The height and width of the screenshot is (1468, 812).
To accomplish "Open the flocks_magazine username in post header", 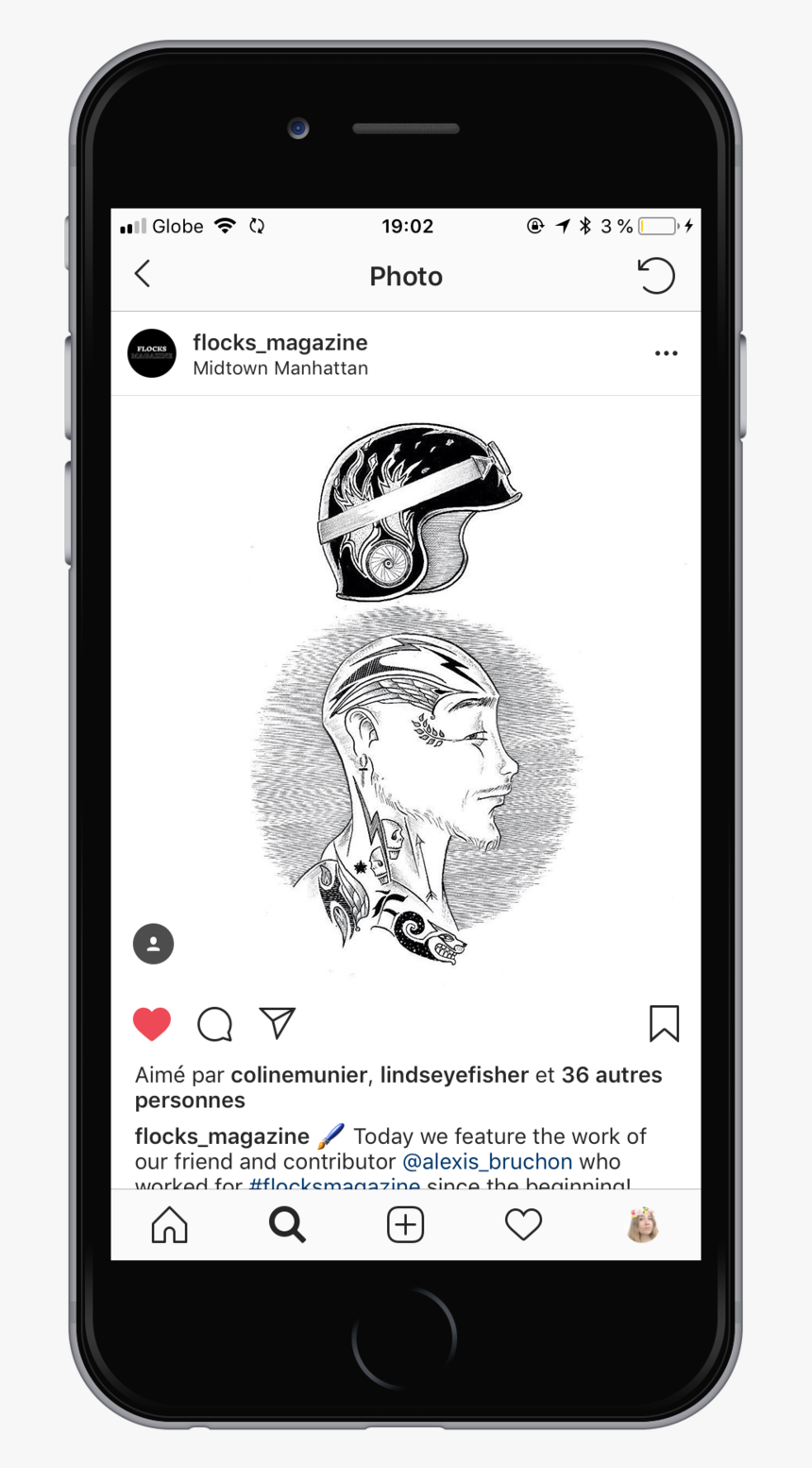I will (x=279, y=342).
